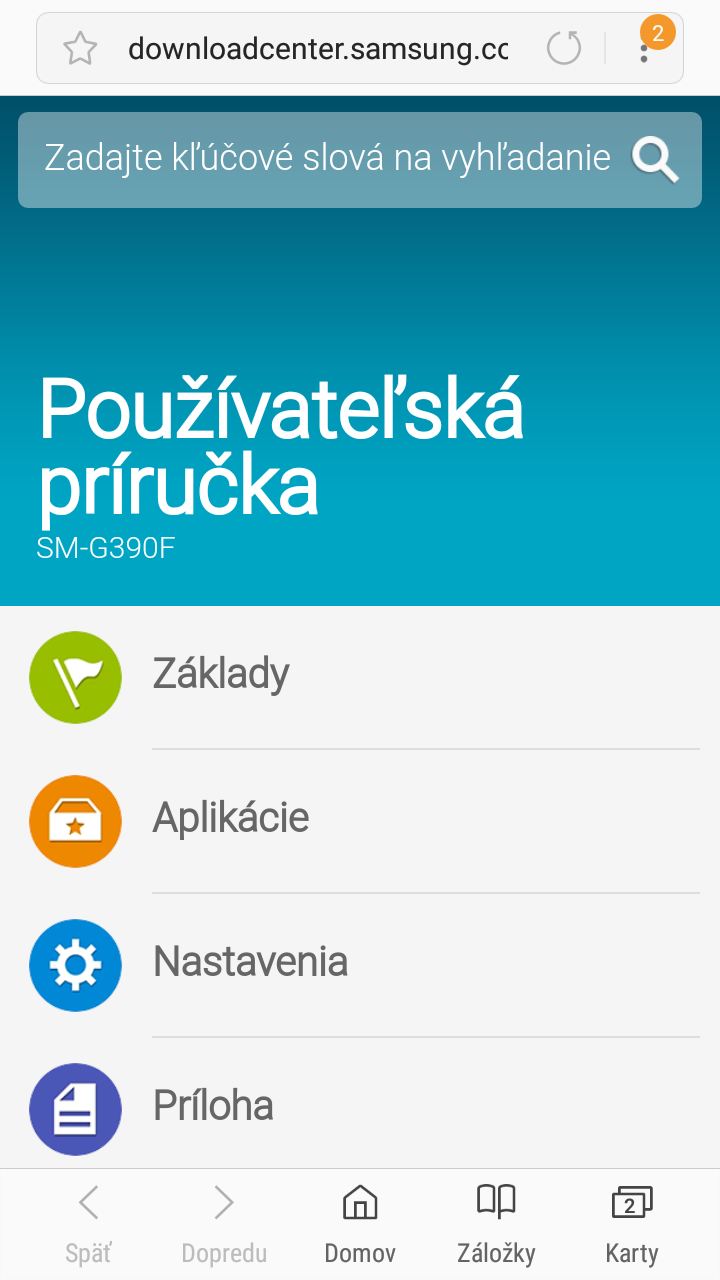
Task: Open the Aplikácie section
Action: [360, 821]
